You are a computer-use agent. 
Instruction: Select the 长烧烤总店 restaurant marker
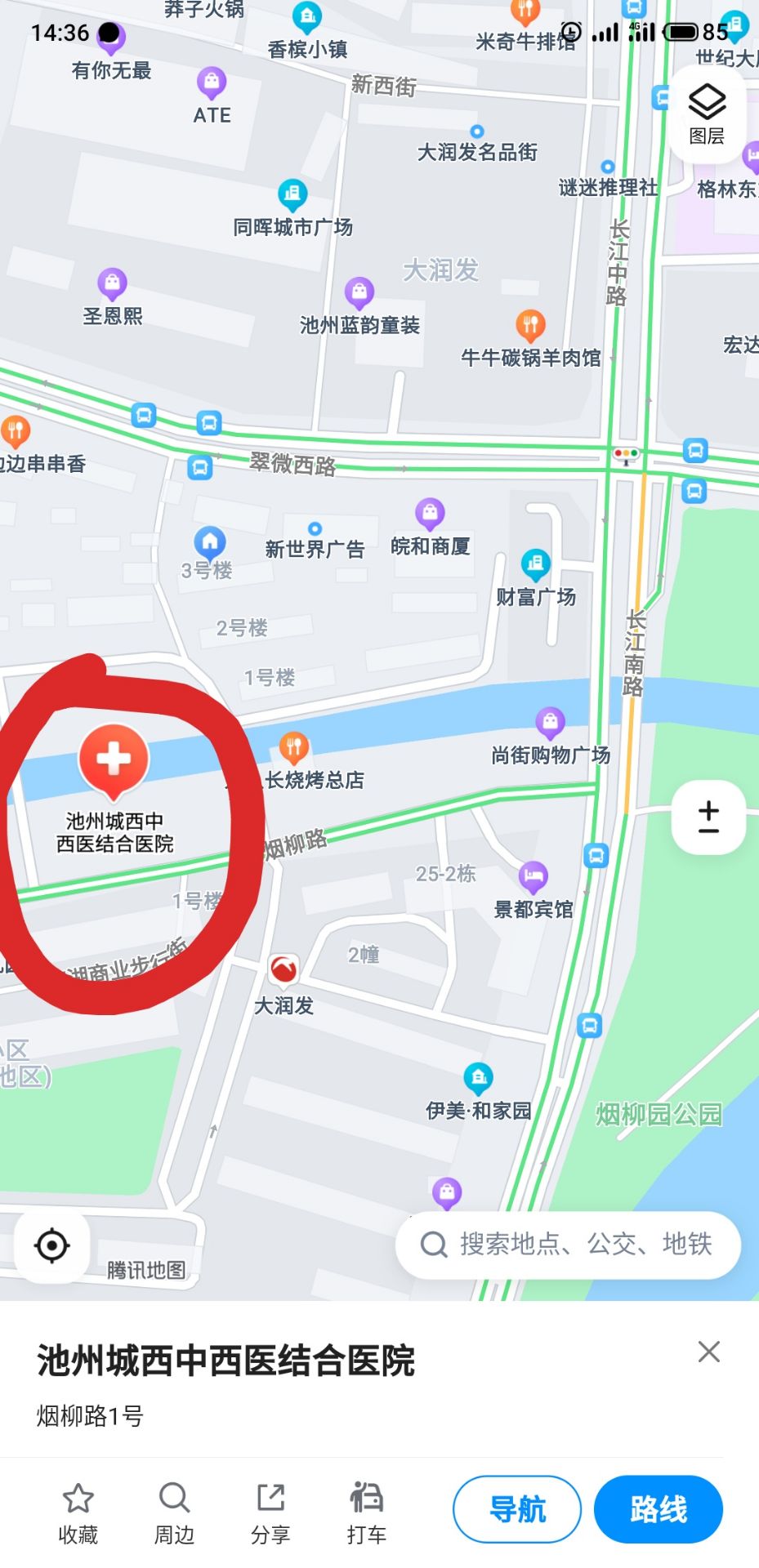click(x=293, y=747)
